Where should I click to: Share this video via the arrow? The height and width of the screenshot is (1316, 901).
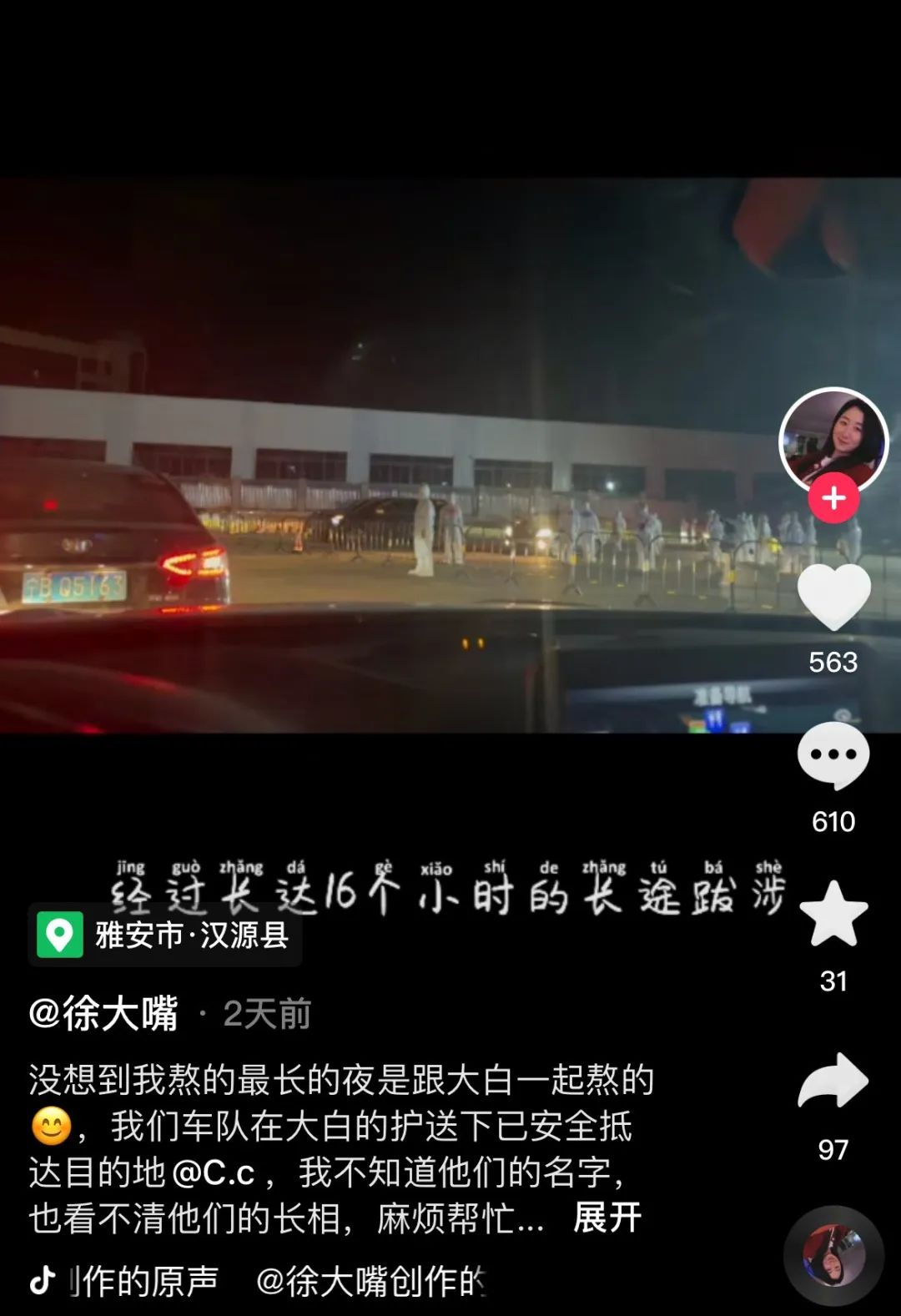833,1082
